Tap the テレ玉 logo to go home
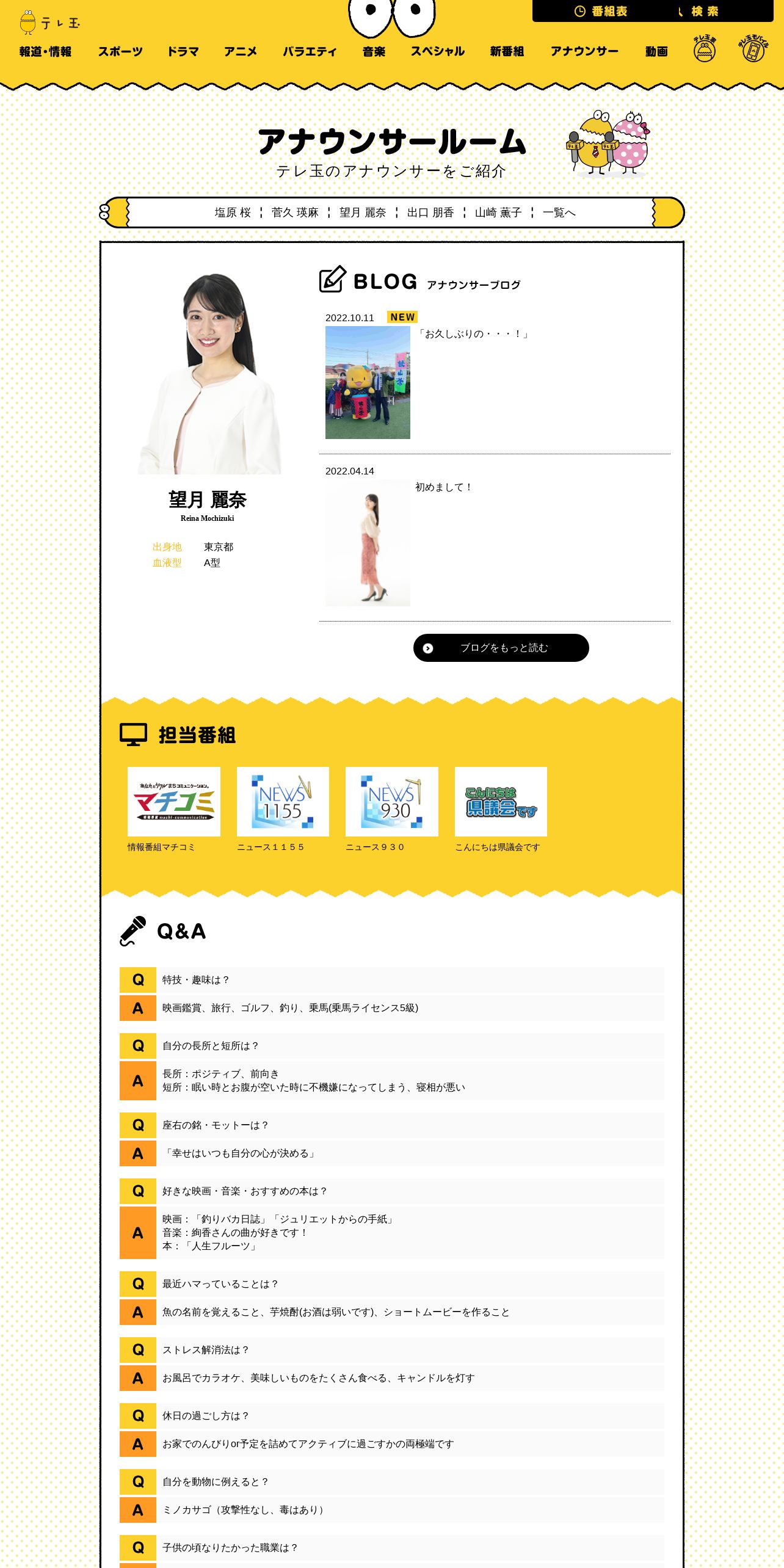 (x=49, y=23)
